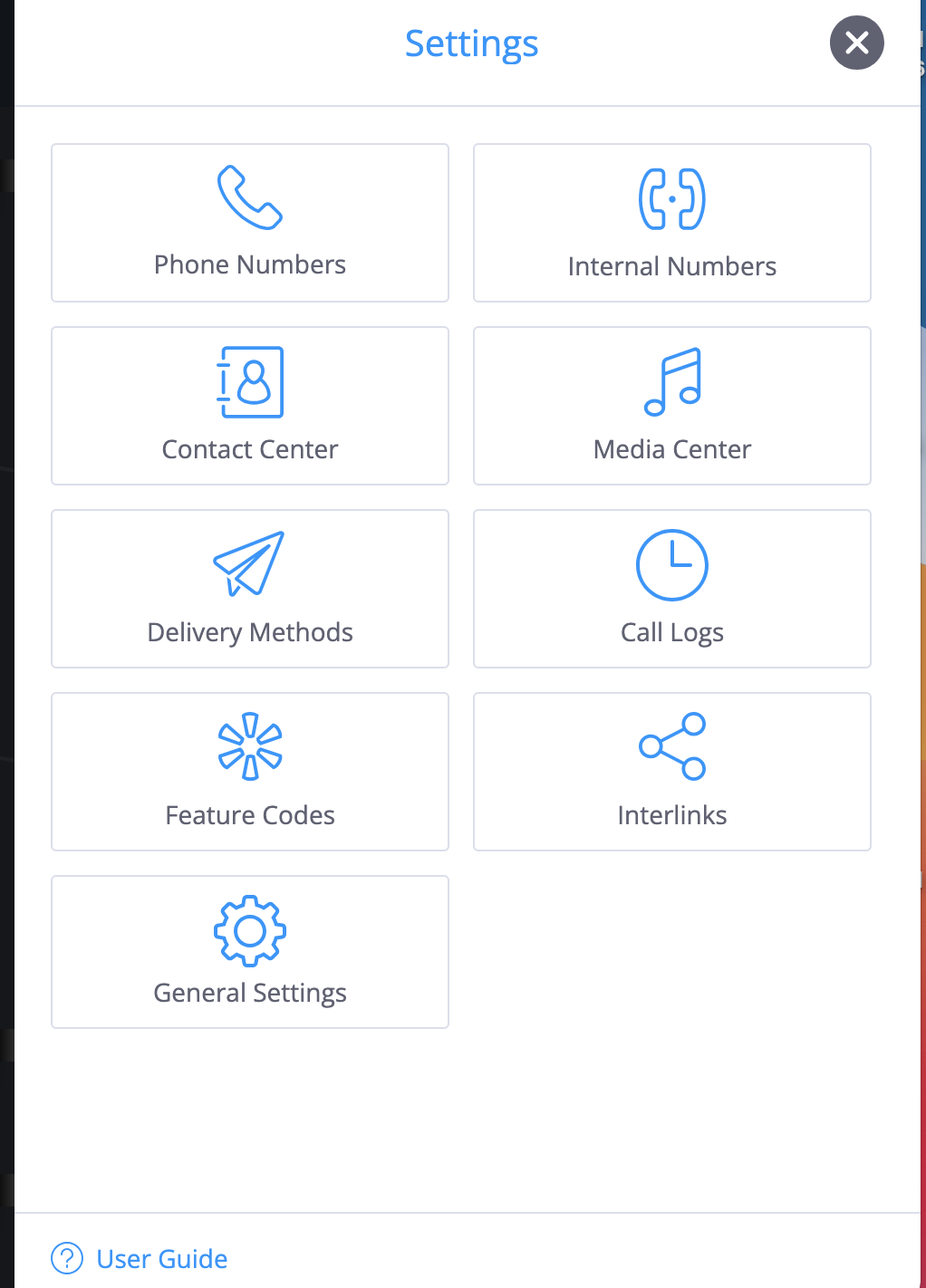The width and height of the screenshot is (926, 1288).
Task: Close the Settings panel
Action: coord(856,43)
